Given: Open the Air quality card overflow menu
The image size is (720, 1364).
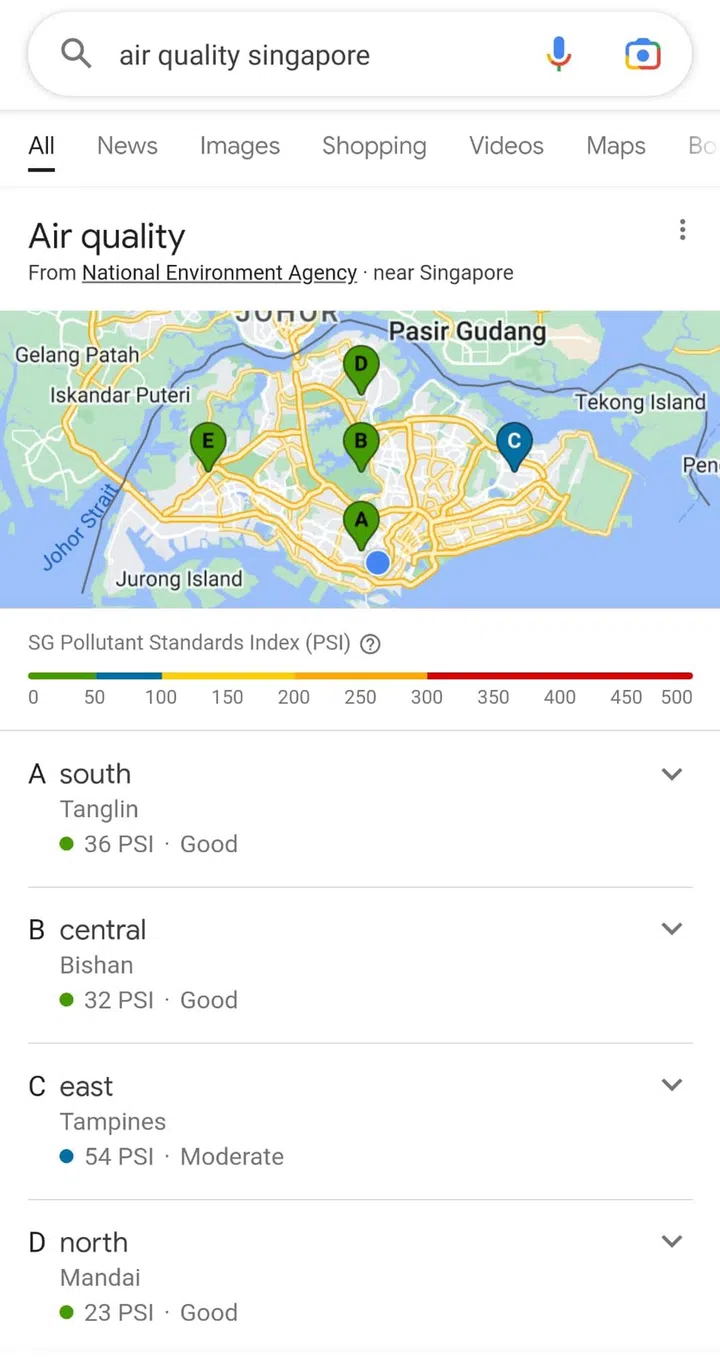Looking at the screenshot, I should [682, 231].
